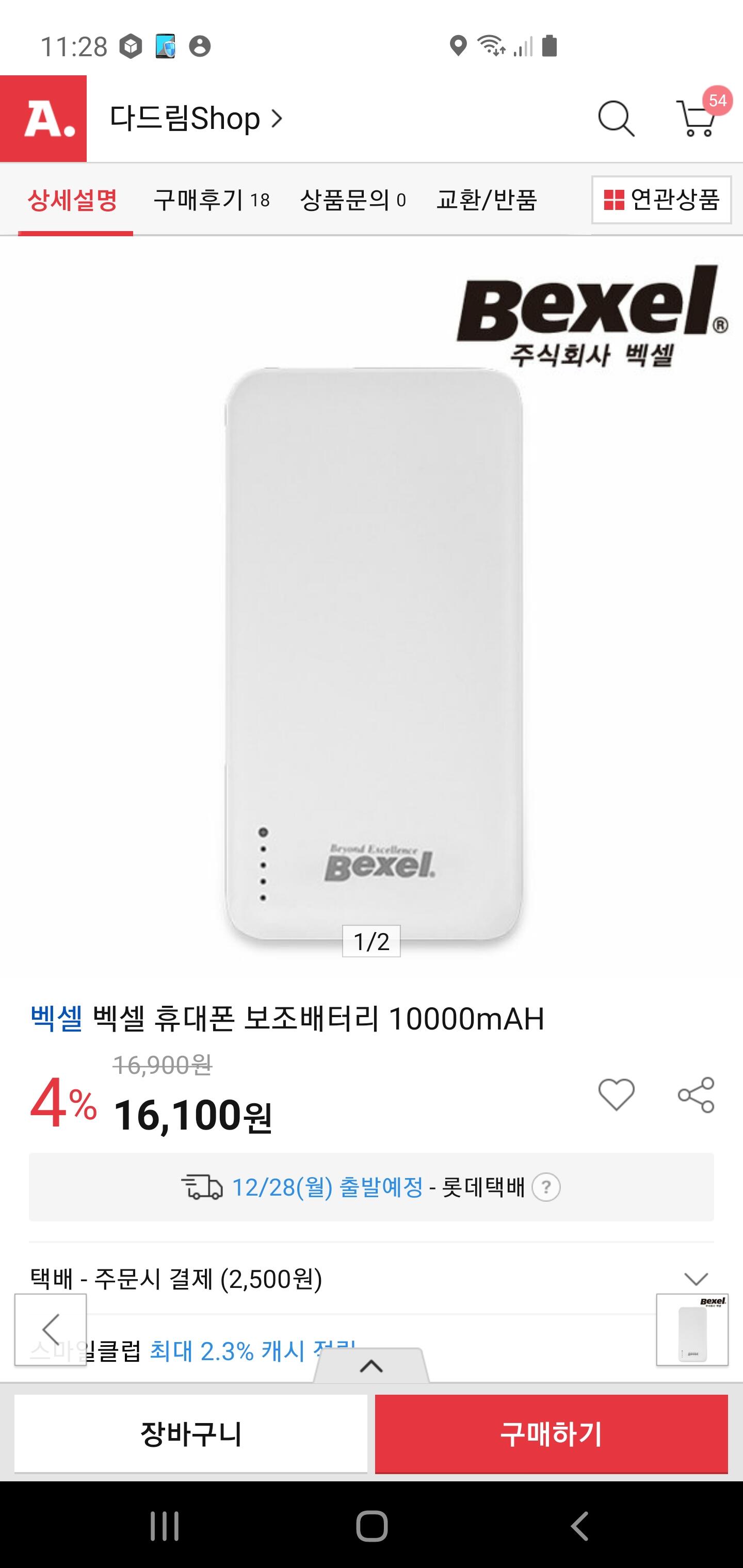Switch to the 상품문의 tab
The height and width of the screenshot is (1568, 743).
click(x=352, y=200)
